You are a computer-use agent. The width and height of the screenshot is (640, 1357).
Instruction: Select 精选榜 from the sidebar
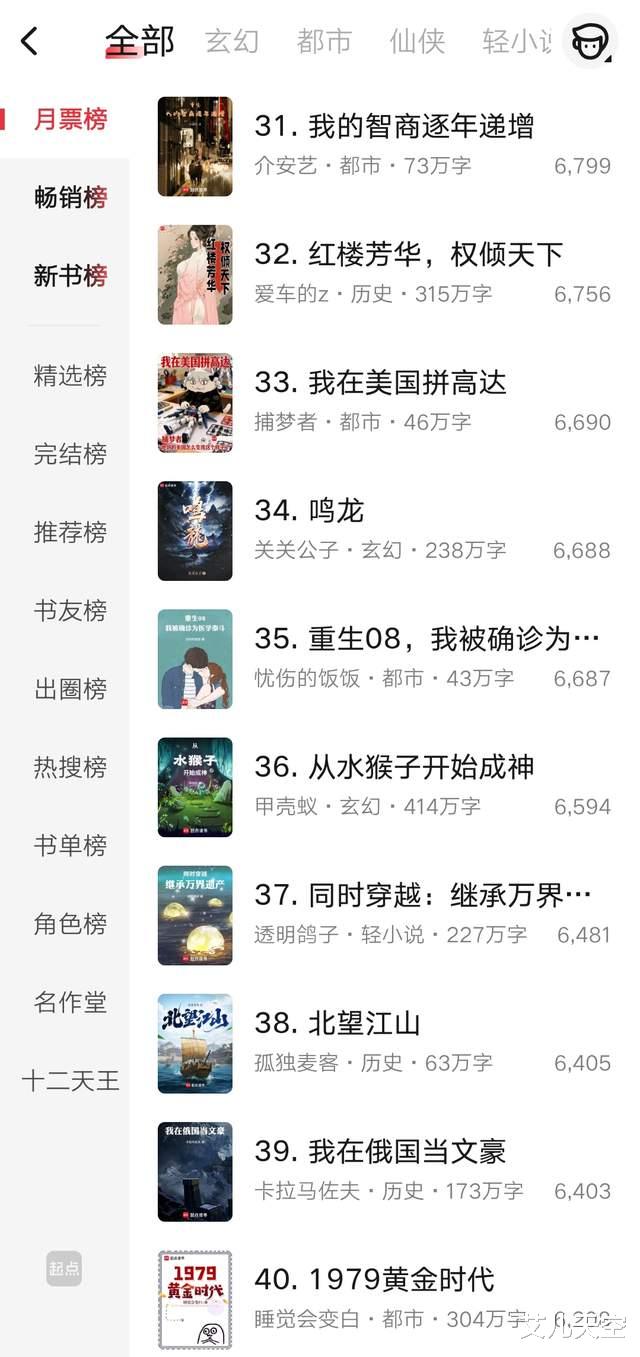tap(70, 376)
